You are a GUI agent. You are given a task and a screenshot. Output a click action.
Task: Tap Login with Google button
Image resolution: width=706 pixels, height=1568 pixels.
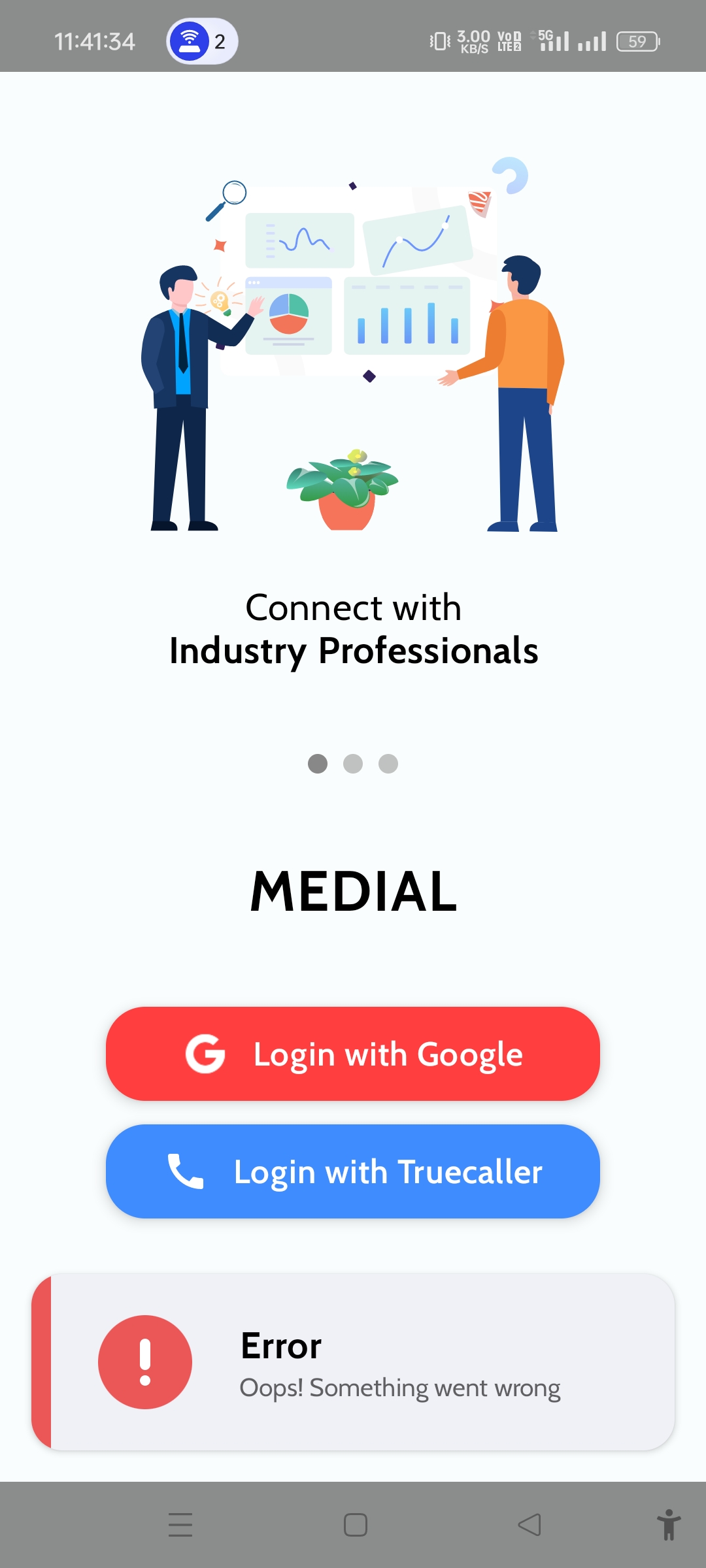click(353, 1054)
